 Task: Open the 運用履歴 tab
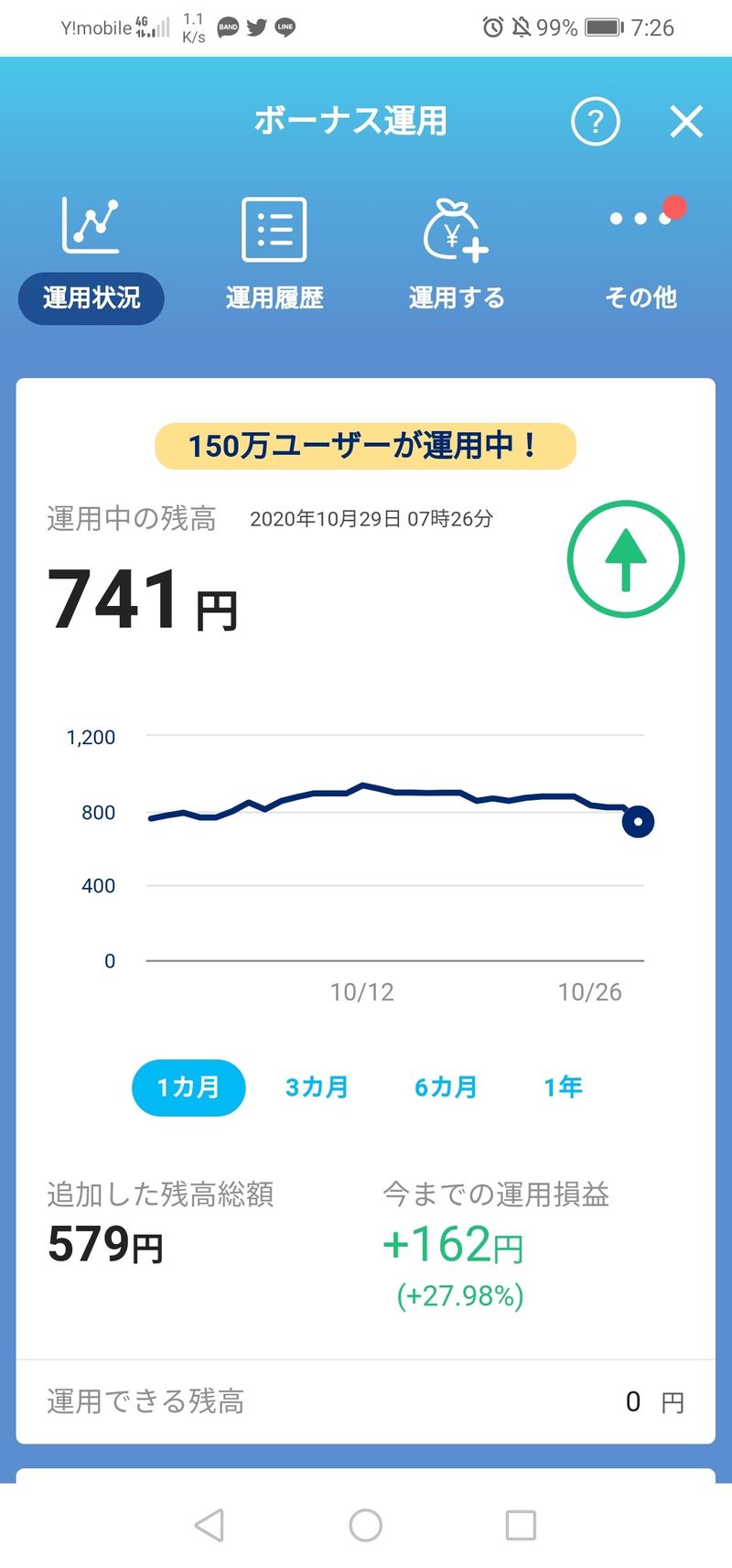274,256
